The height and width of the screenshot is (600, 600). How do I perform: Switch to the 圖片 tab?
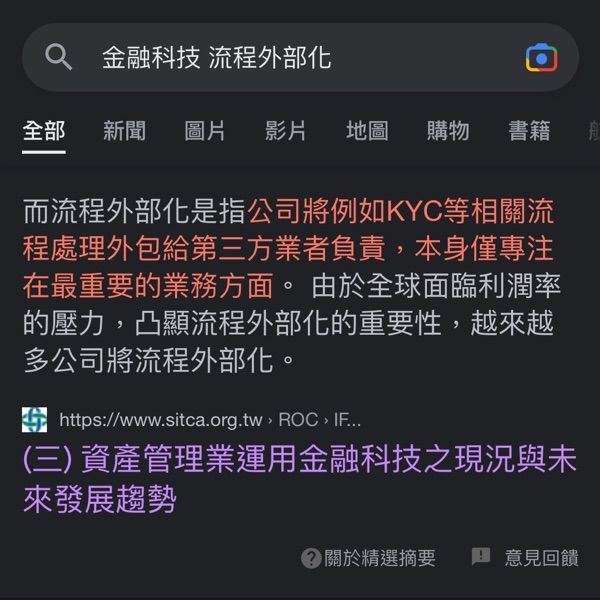(205, 130)
